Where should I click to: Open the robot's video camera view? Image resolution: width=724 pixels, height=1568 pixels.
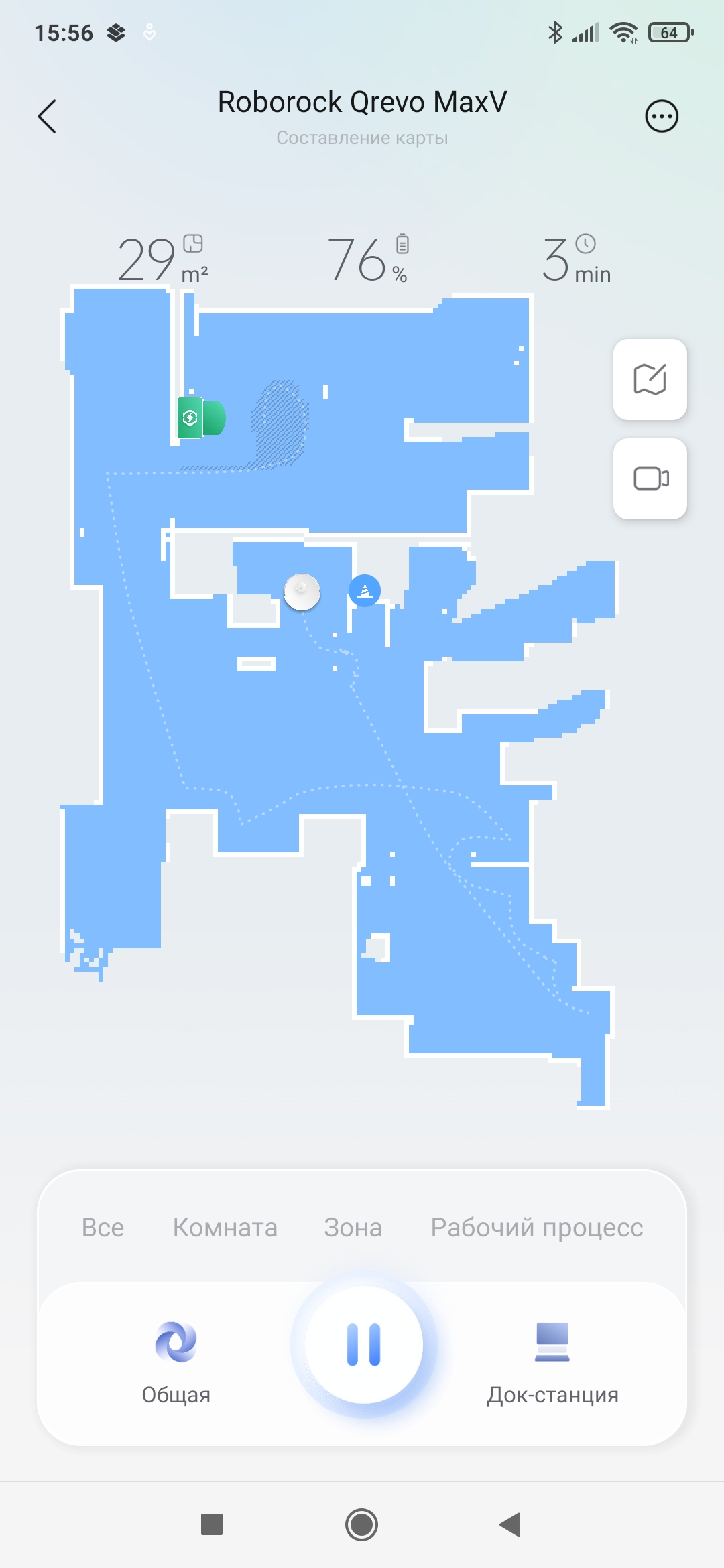[x=650, y=478]
